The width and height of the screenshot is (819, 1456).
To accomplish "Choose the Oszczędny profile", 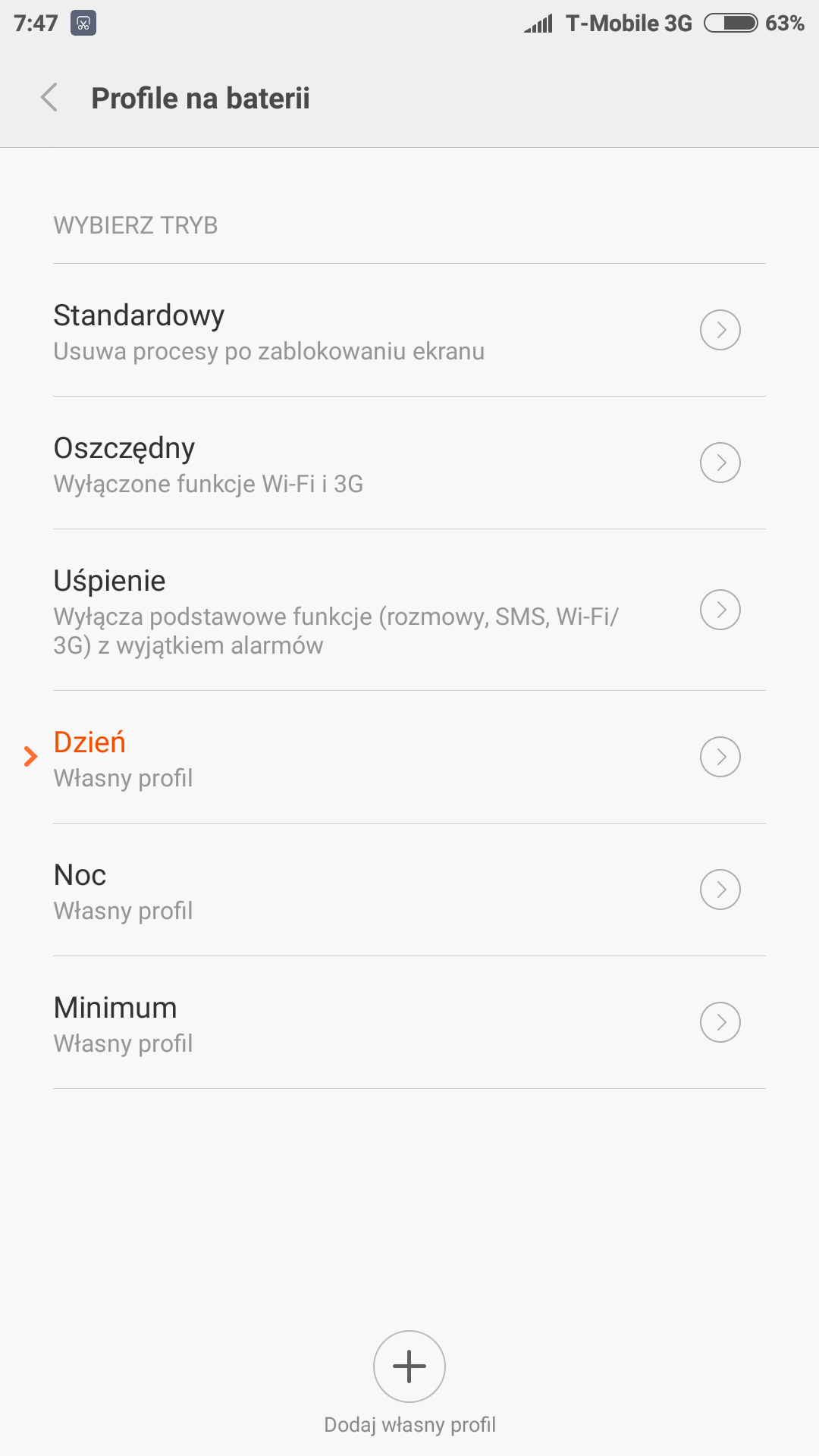I will (303, 463).
